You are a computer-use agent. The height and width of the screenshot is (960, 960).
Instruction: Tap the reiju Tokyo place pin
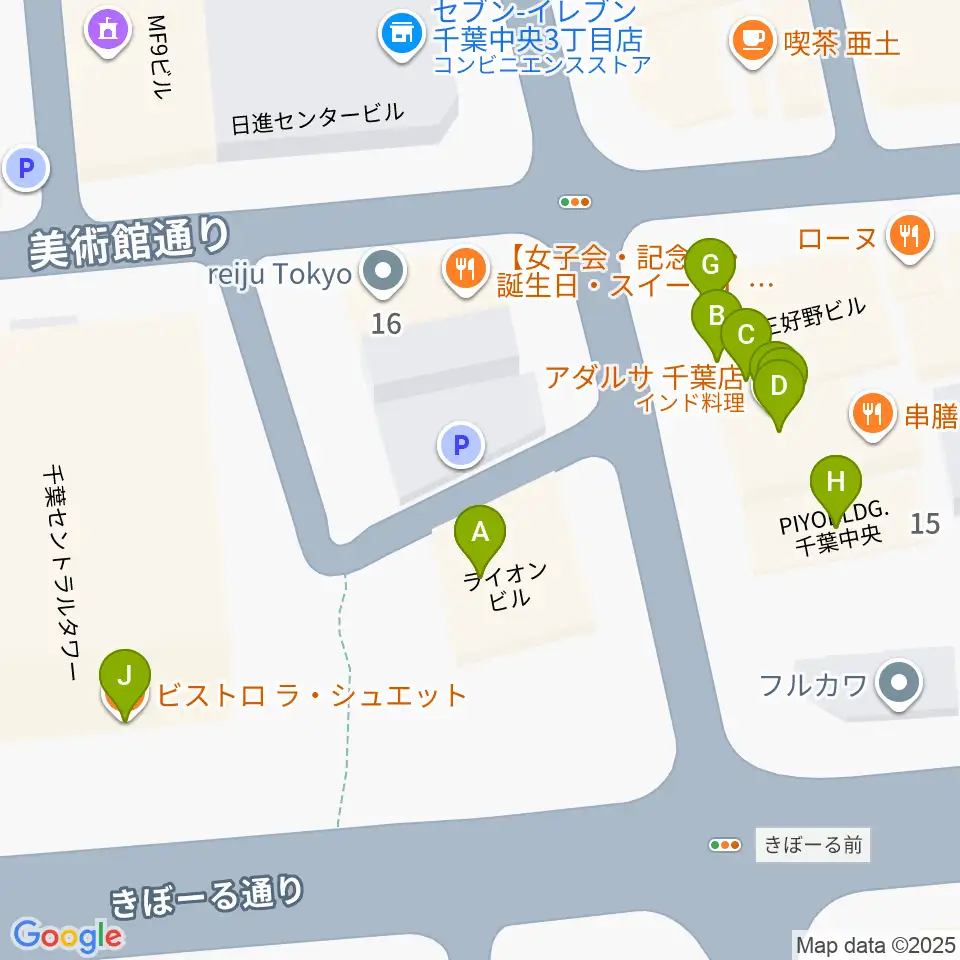(x=382, y=271)
